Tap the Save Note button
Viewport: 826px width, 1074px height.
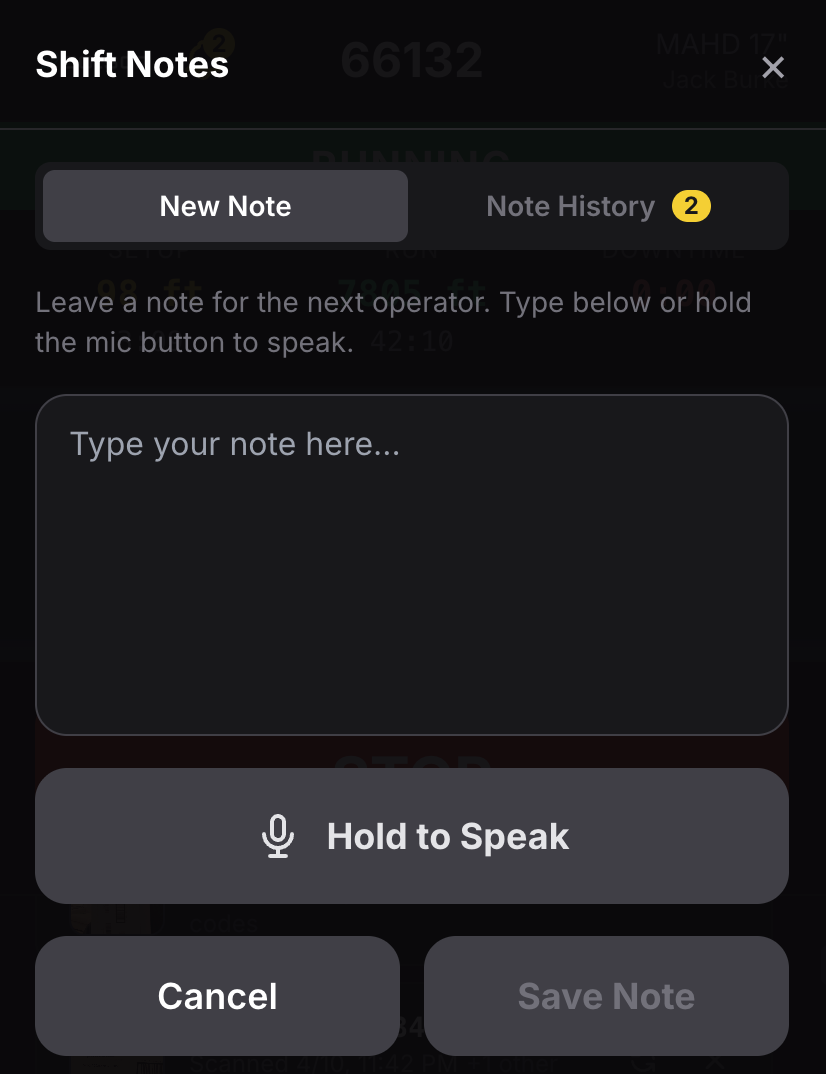[606, 996]
